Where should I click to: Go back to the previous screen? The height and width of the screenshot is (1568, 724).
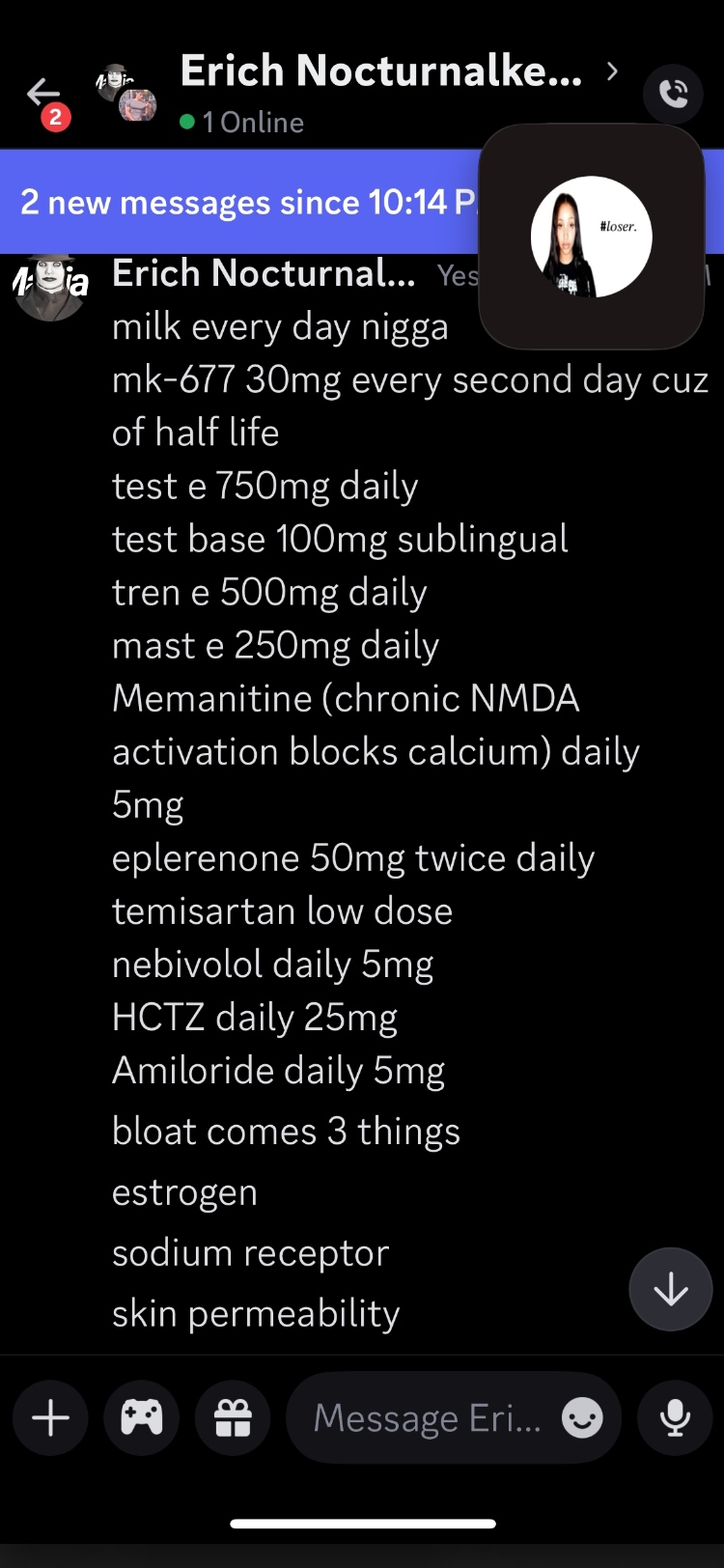pyautogui.click(x=43, y=93)
